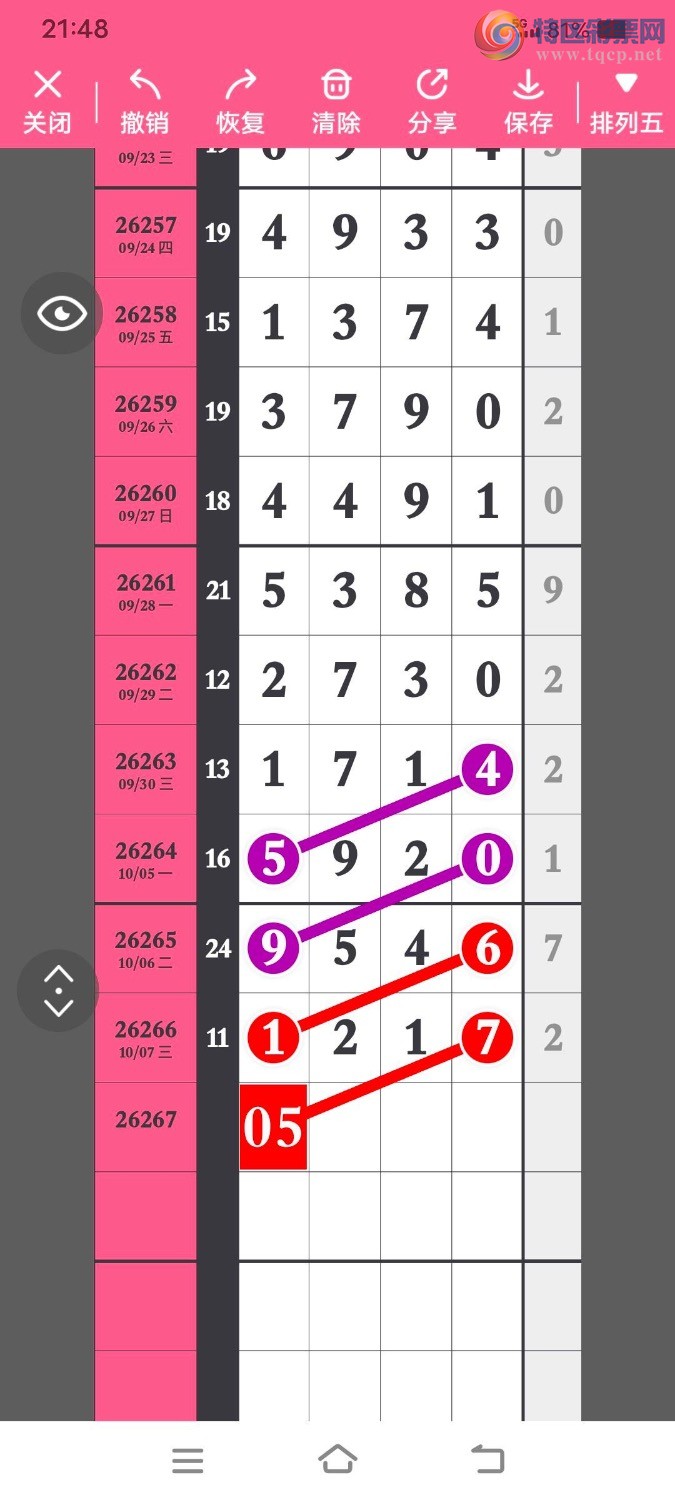675x1500 pixels.
Task: Select the red 05 prediction cell
Action: pos(273,1126)
